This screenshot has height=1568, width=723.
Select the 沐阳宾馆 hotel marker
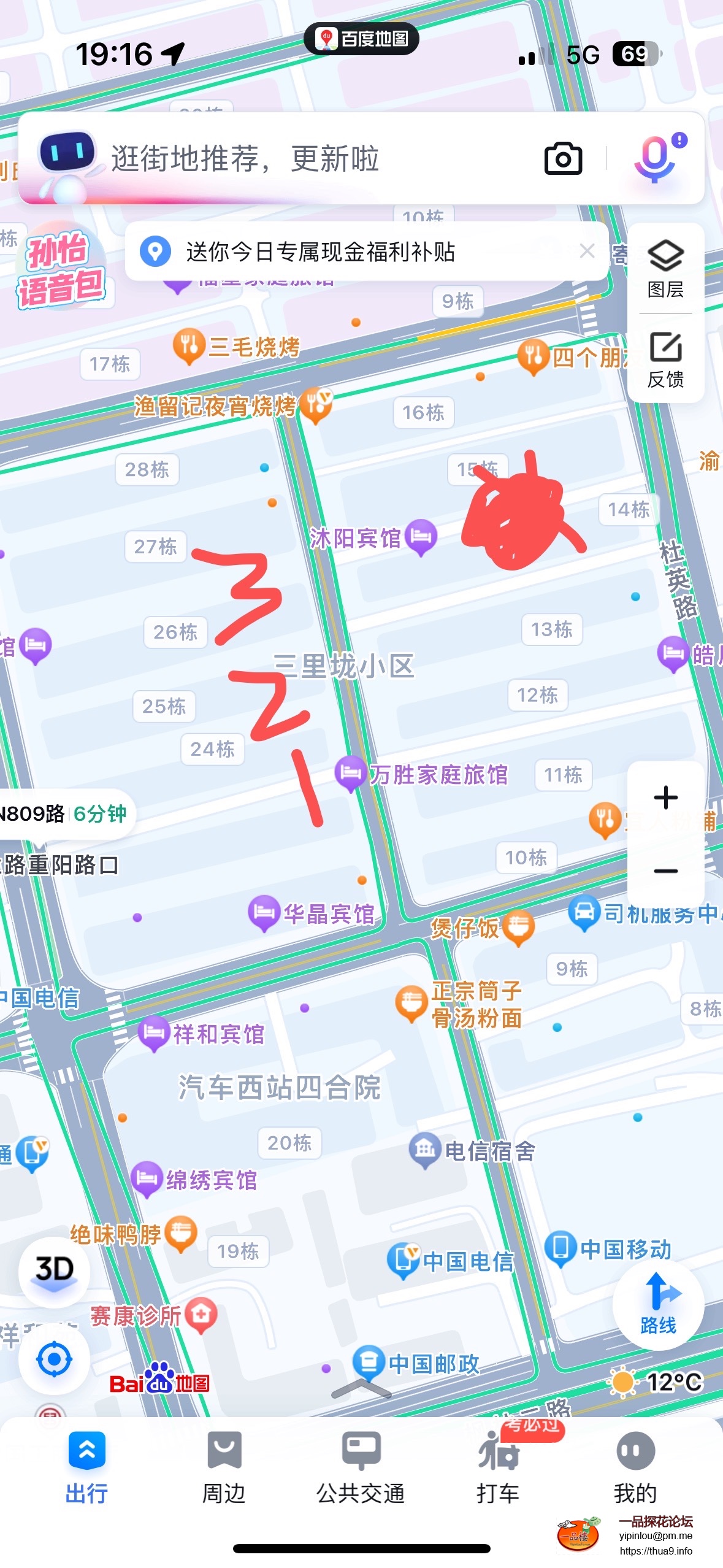click(x=421, y=536)
